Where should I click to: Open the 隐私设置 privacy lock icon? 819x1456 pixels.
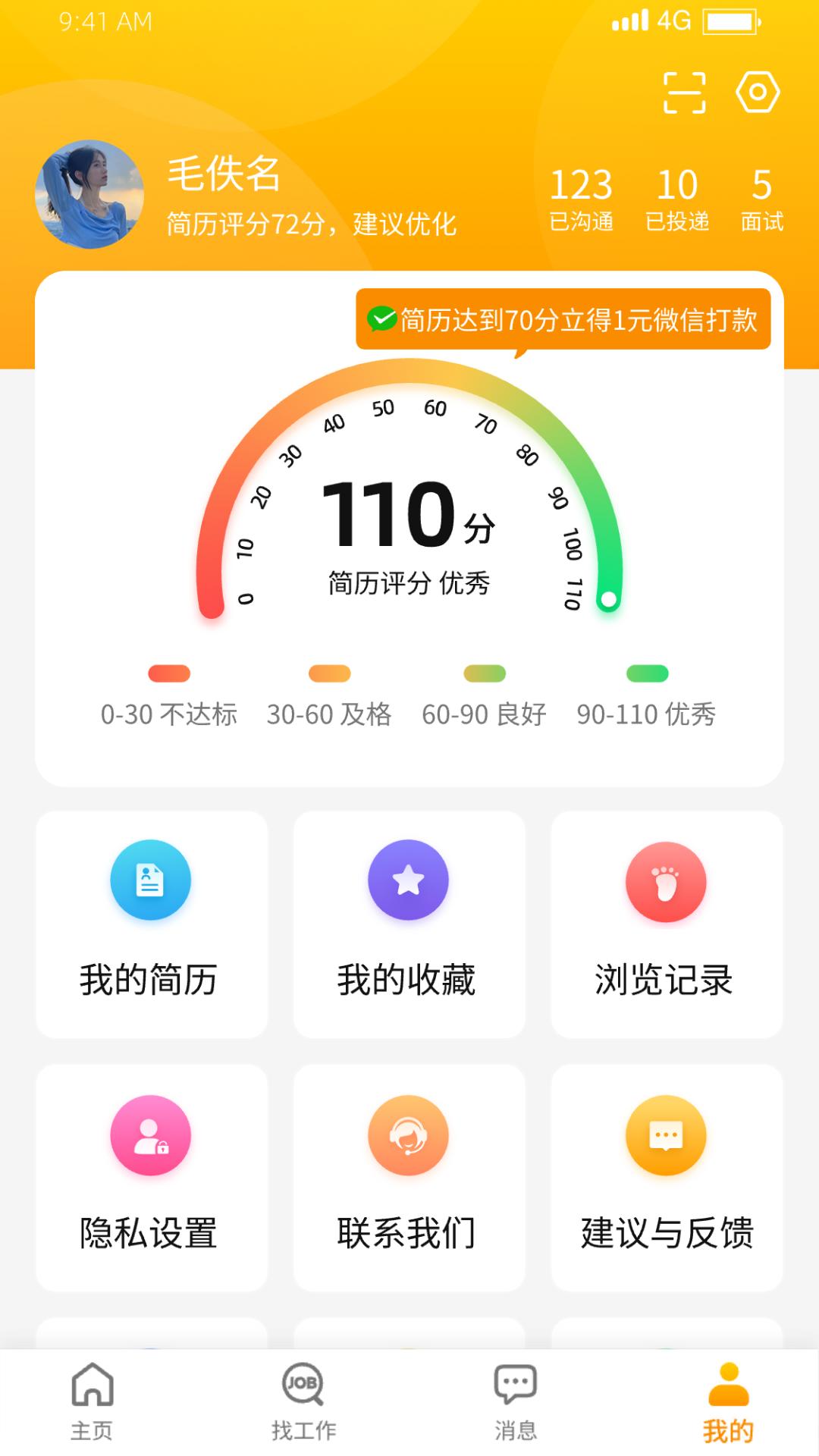tap(150, 1134)
